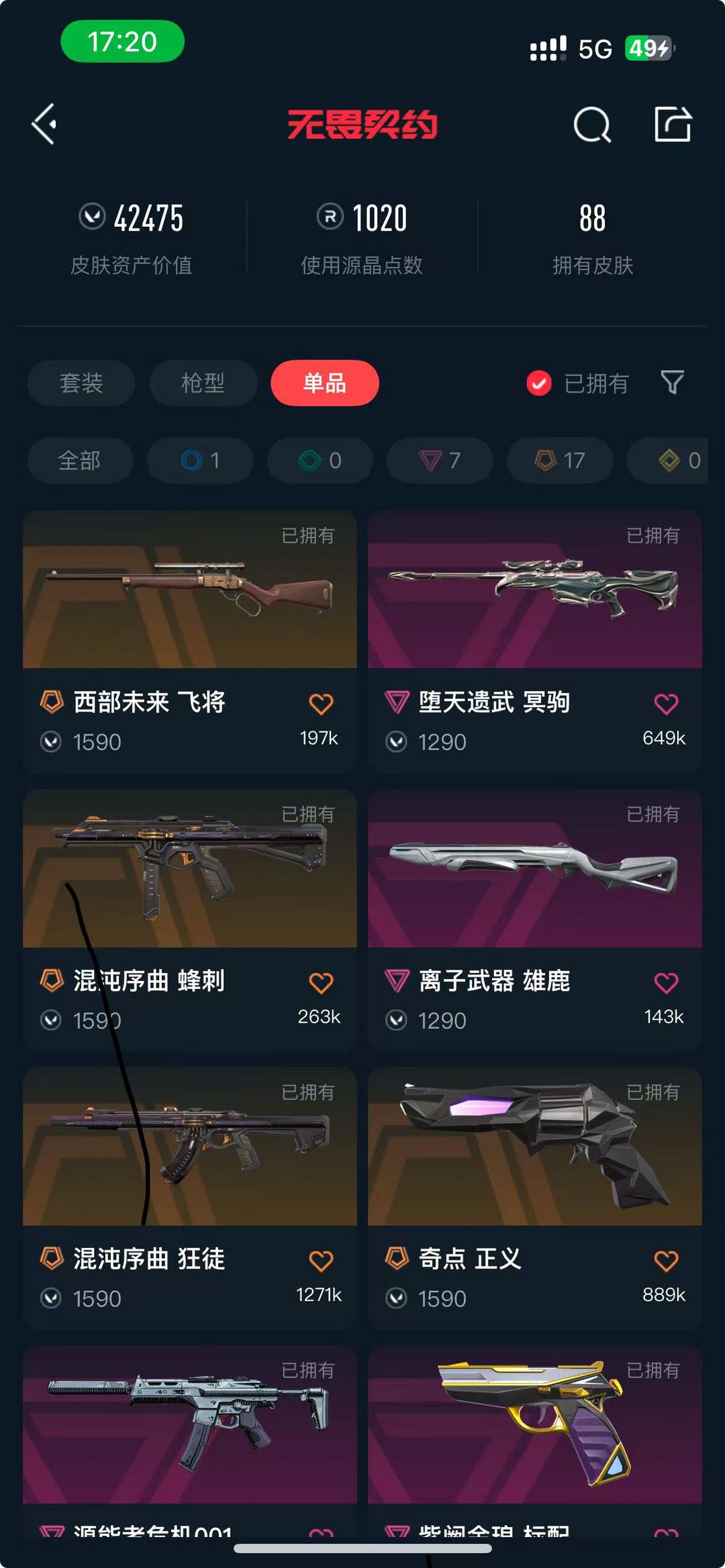Open the funnel filter icon
The width and height of the screenshot is (725, 1568).
point(673,382)
